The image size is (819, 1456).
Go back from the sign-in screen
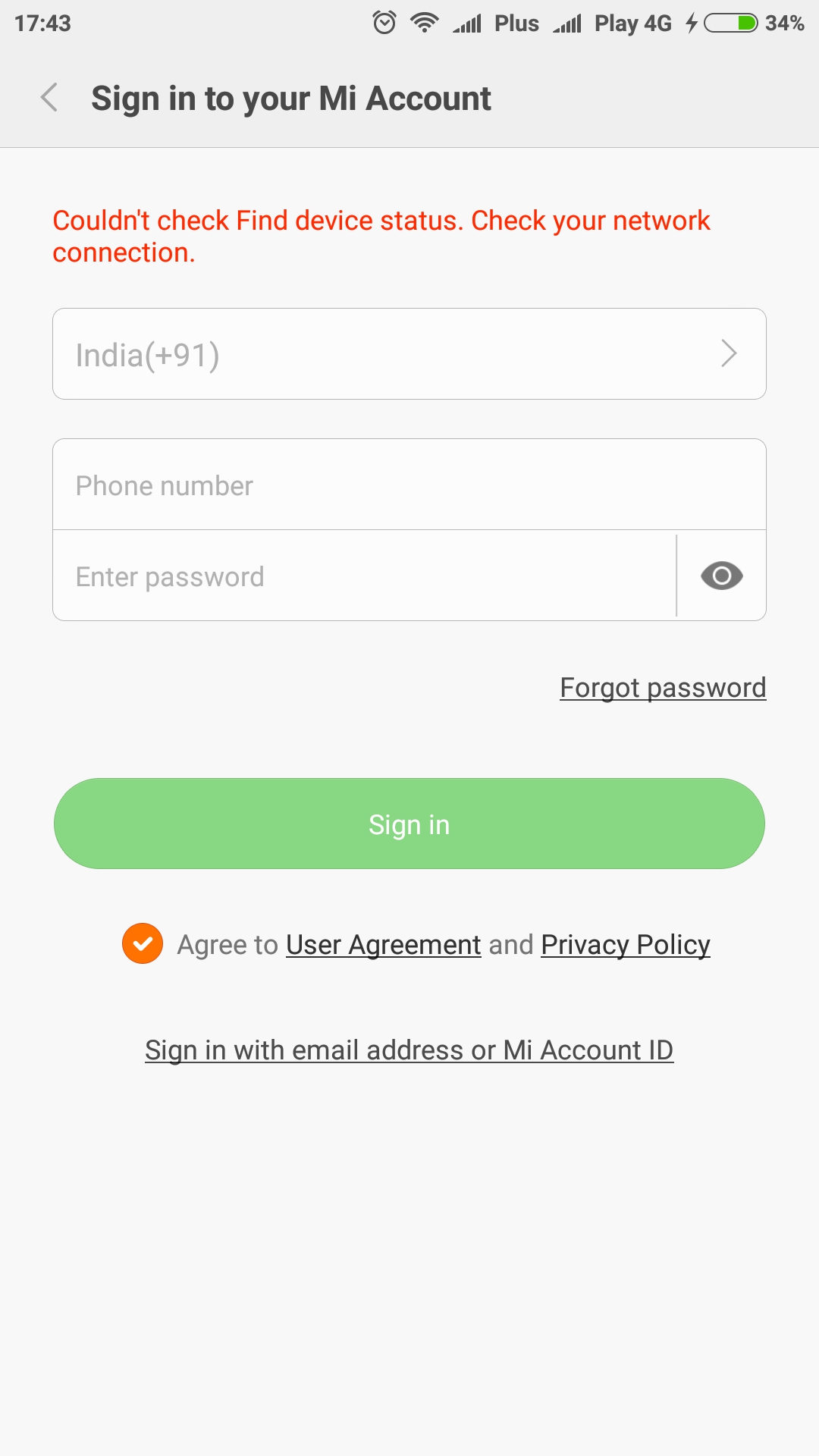click(x=50, y=98)
